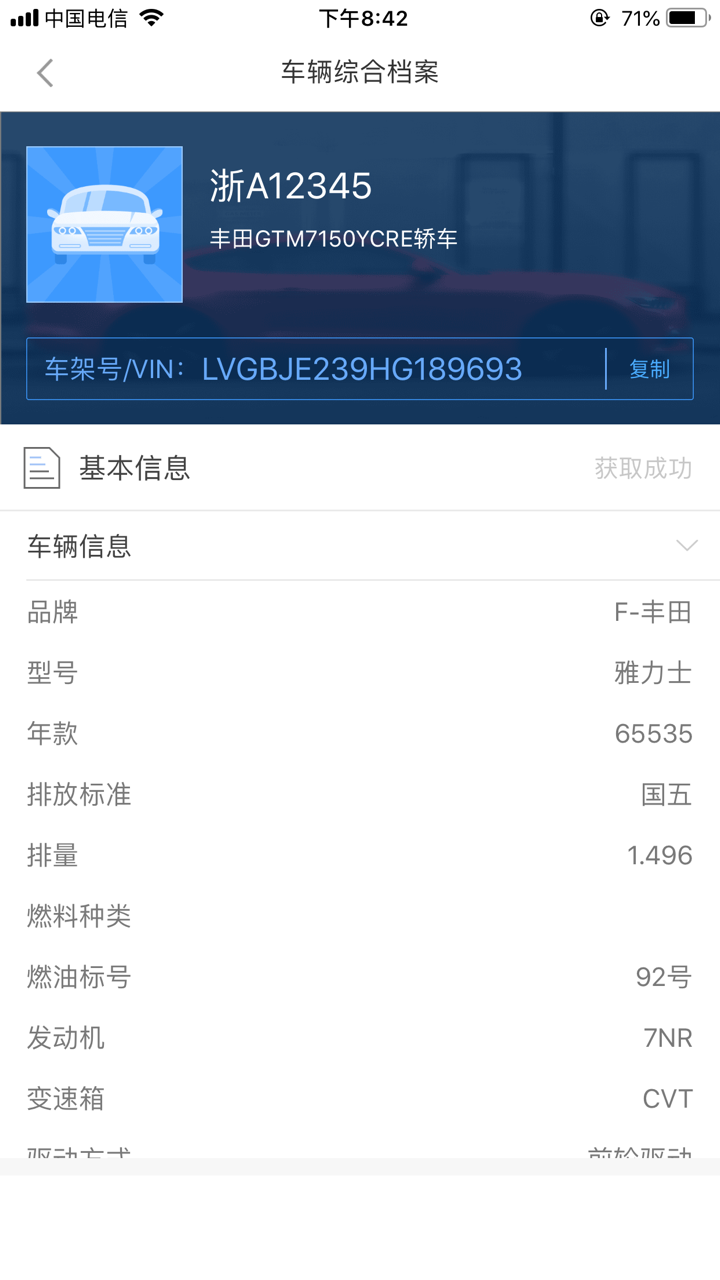
Task: Tap the 中国电信 carrier label
Action: 84,16
